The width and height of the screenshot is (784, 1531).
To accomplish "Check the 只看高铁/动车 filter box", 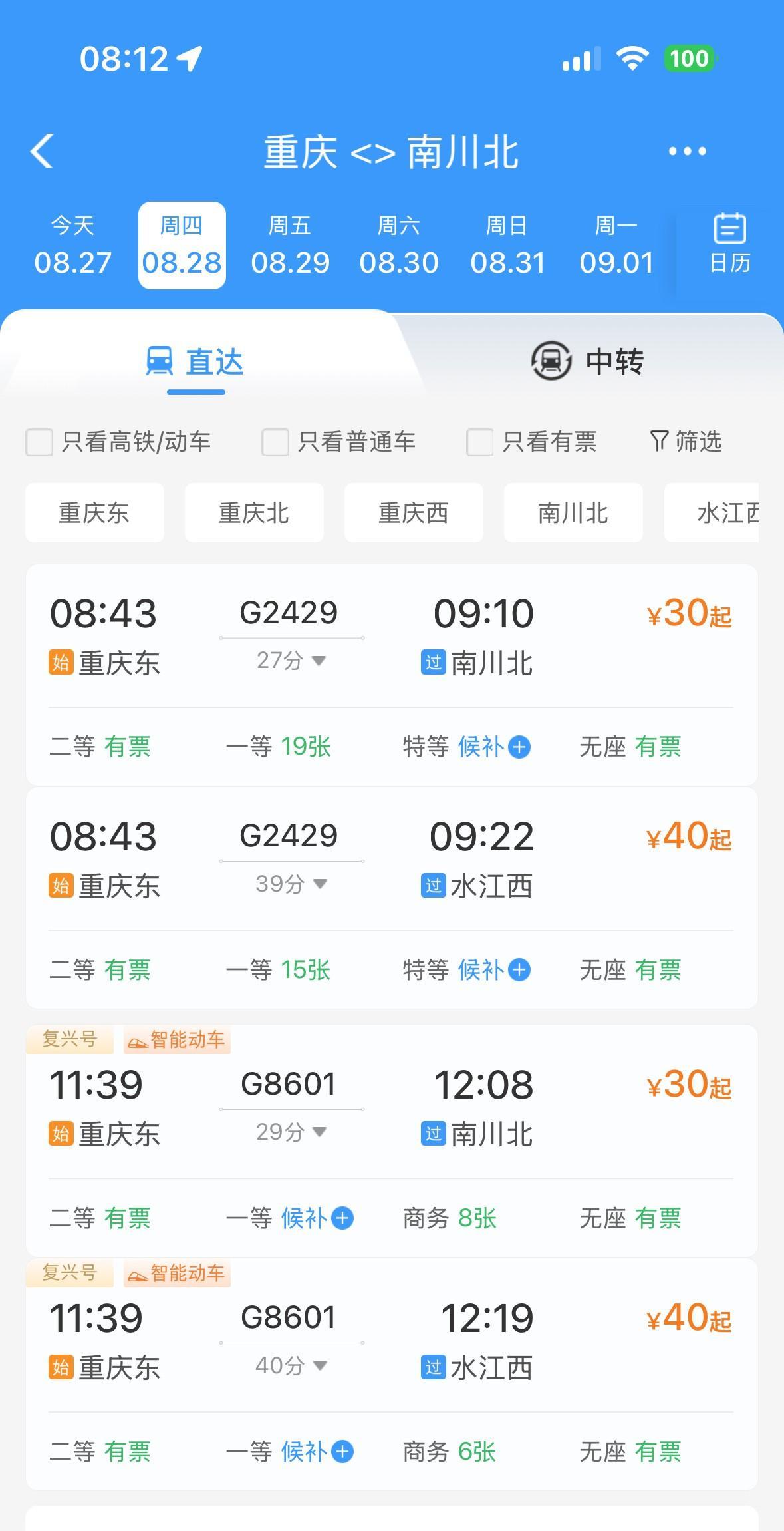I will tap(39, 442).
